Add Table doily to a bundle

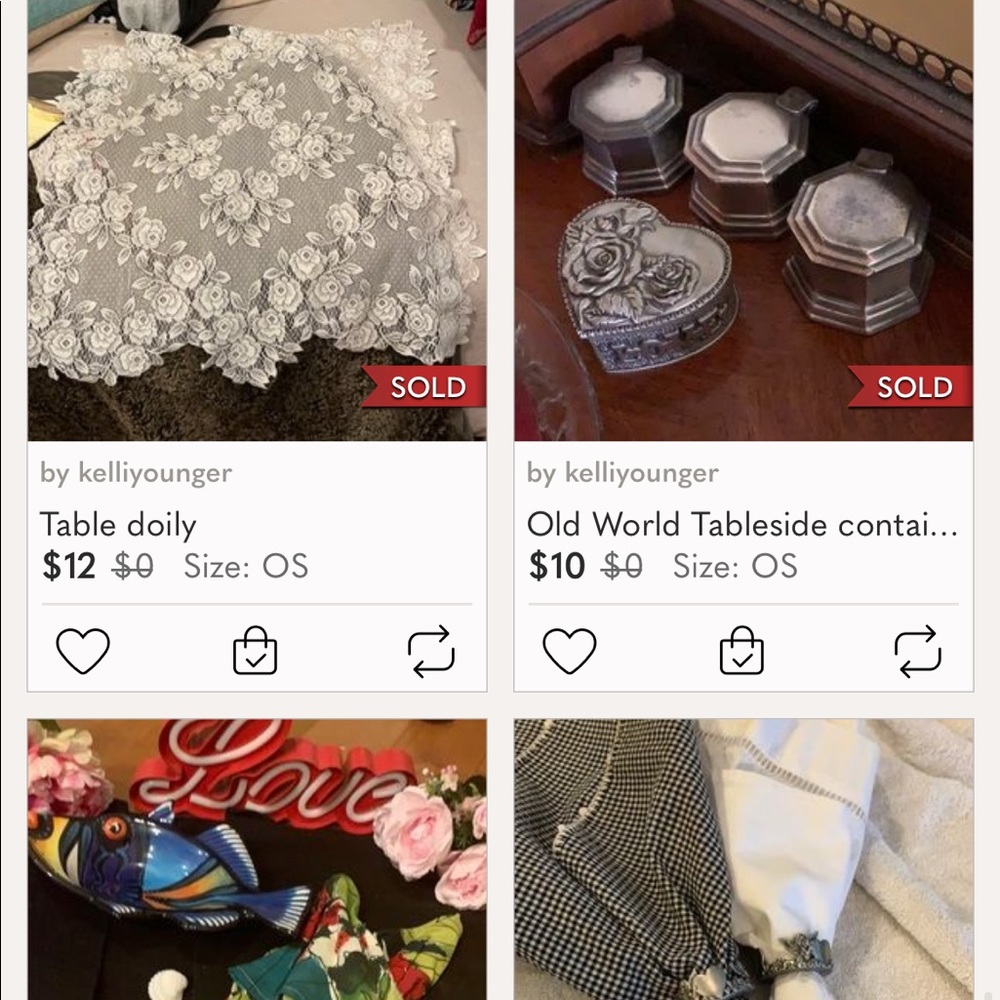click(255, 651)
